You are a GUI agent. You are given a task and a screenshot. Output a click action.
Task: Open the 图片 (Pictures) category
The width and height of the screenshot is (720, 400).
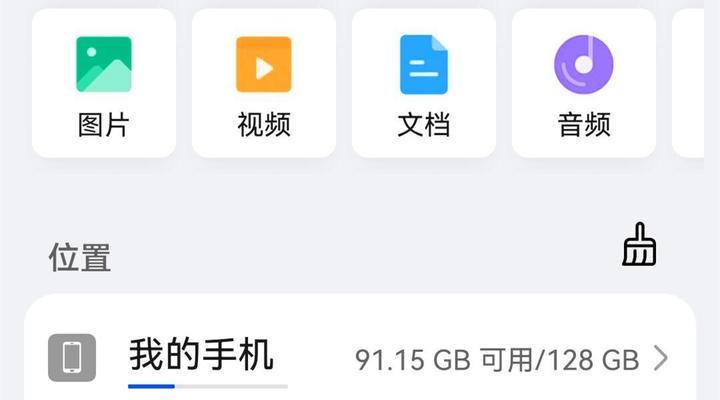click(x=104, y=85)
